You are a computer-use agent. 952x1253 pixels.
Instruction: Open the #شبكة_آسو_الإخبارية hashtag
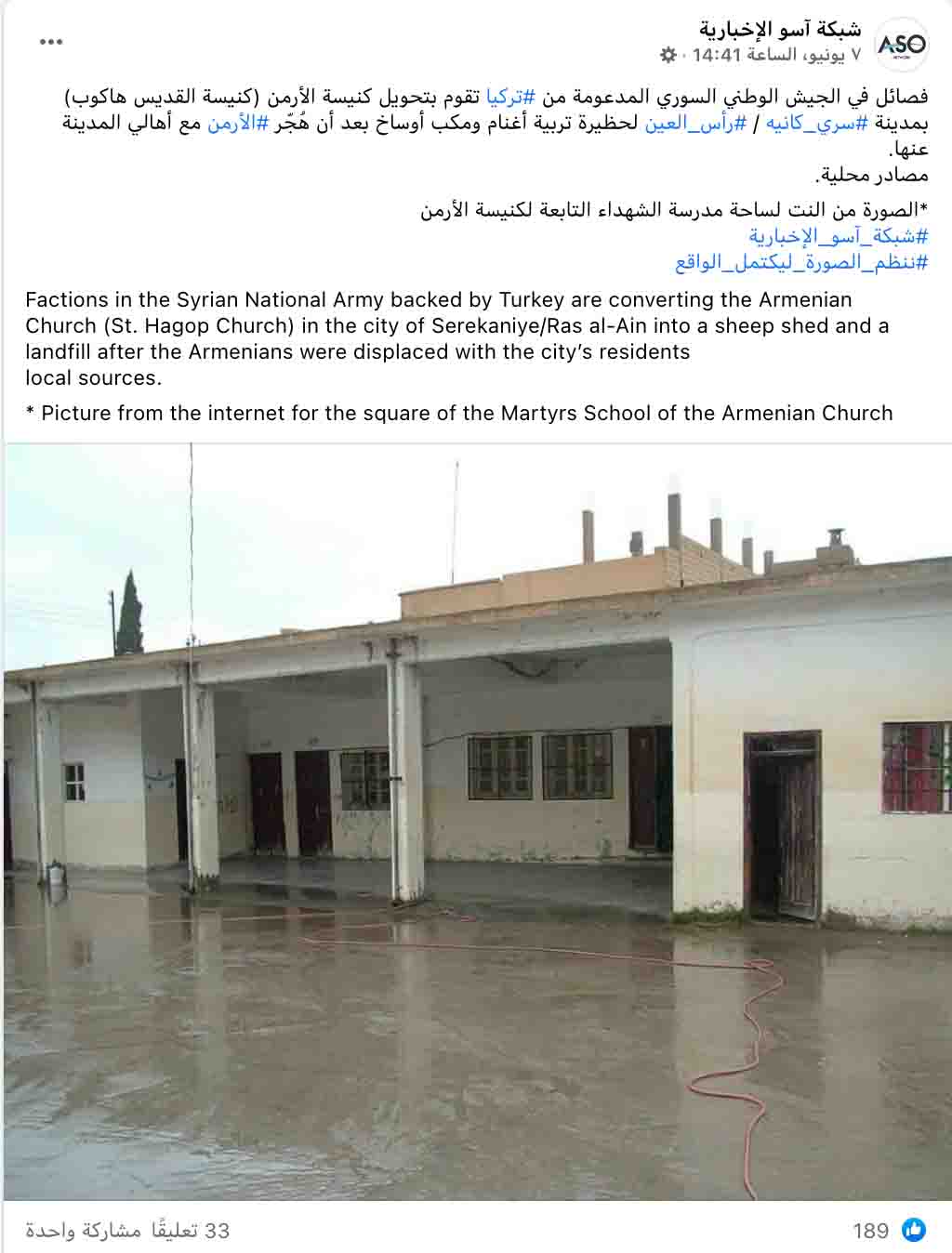click(x=838, y=236)
